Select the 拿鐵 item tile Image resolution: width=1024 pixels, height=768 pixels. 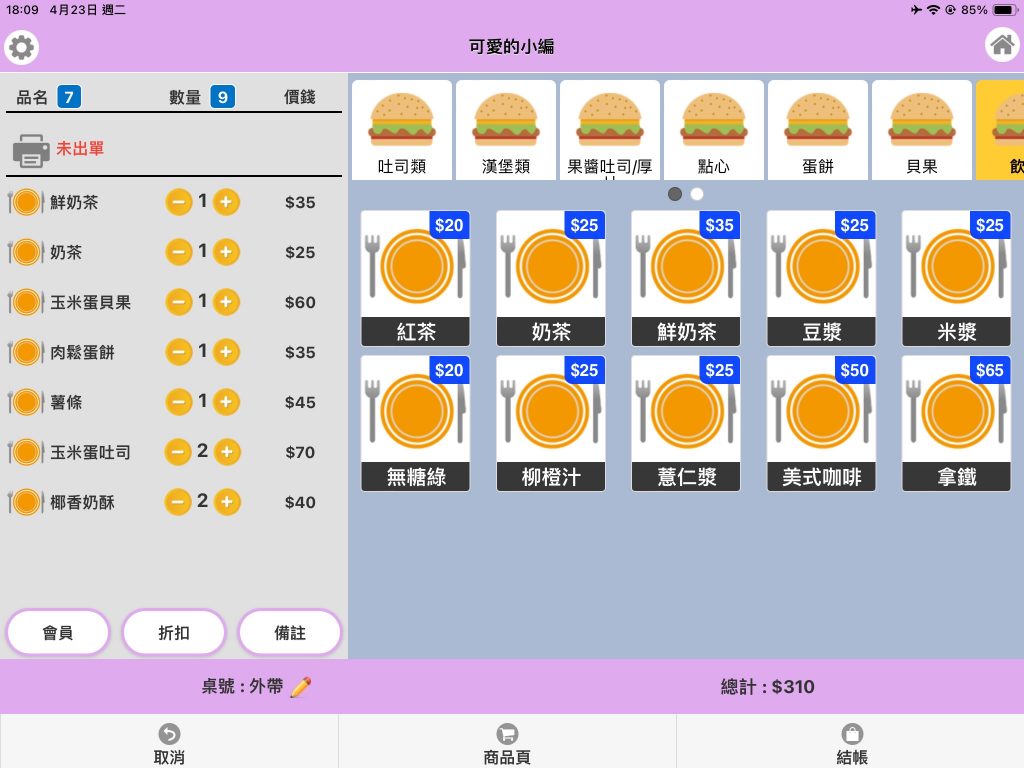[x=956, y=423]
